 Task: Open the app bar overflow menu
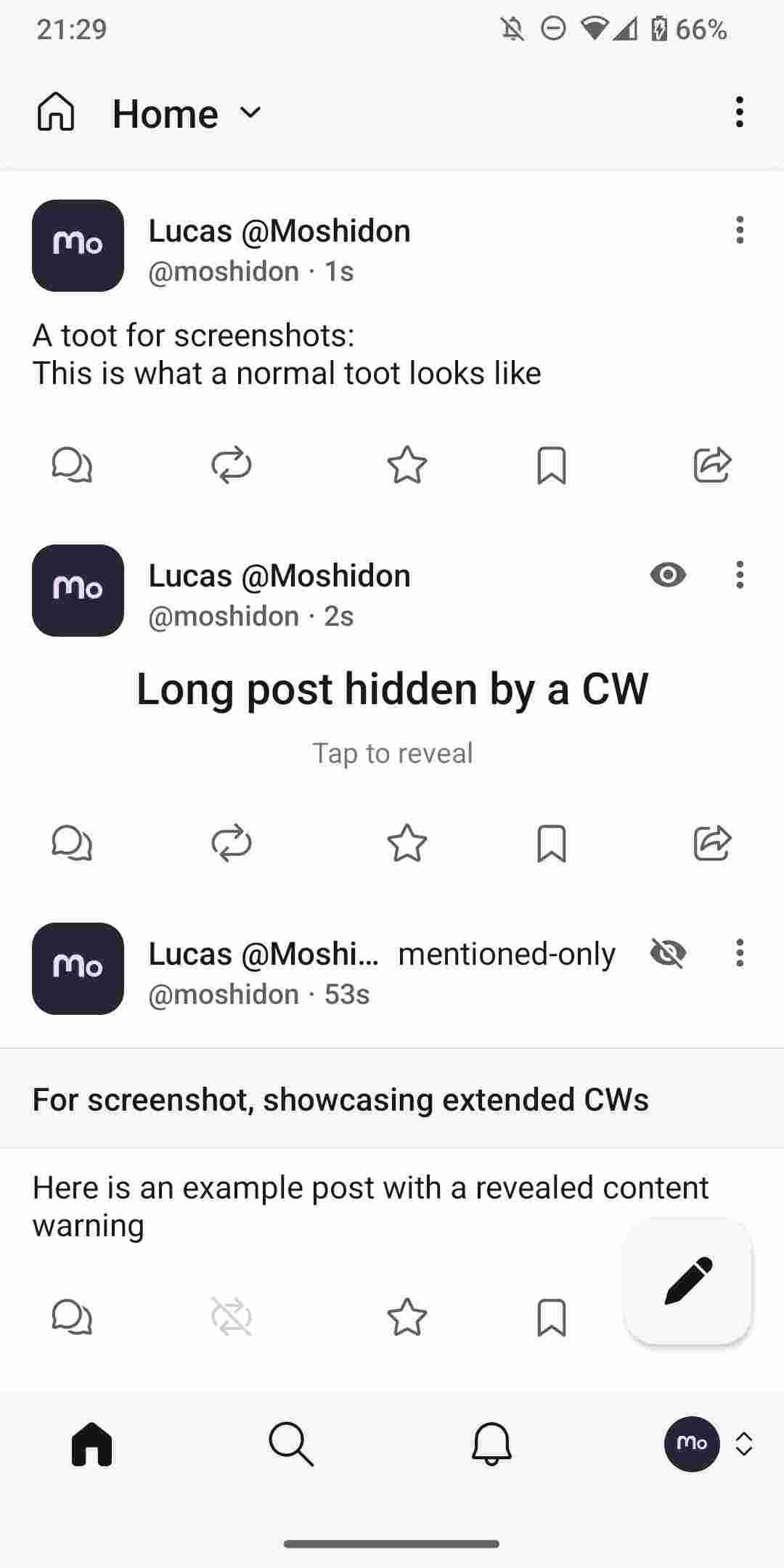pos(739,113)
